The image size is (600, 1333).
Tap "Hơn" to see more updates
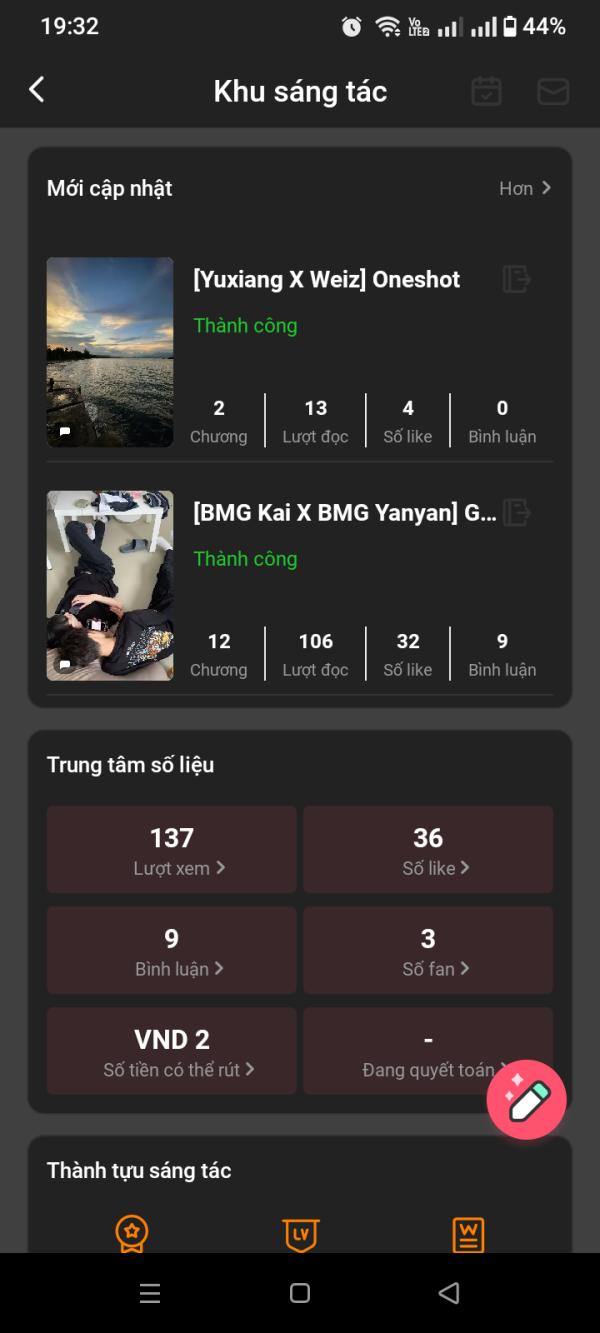(525, 188)
